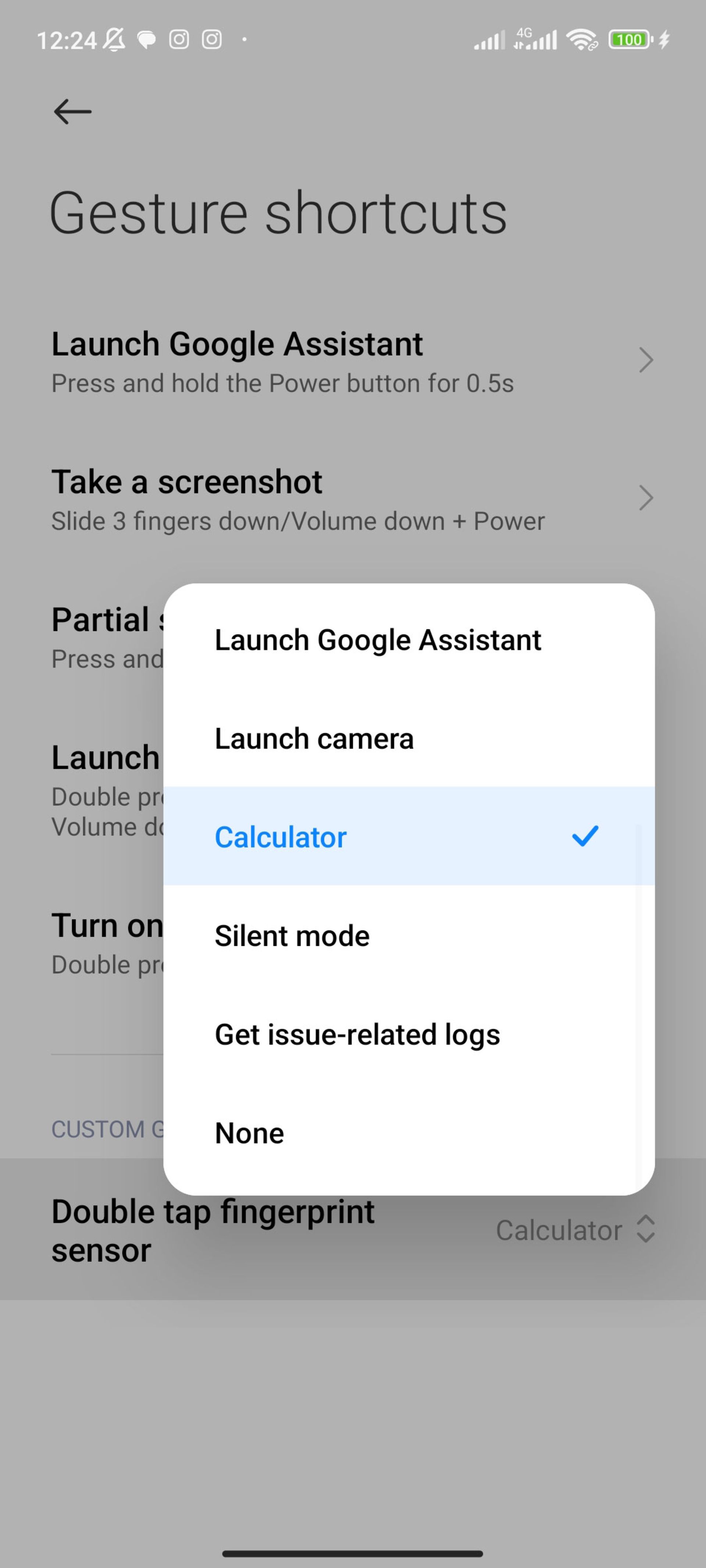This screenshot has height=1568, width=706.
Task: Choose the Launch camera option
Action: [314, 739]
